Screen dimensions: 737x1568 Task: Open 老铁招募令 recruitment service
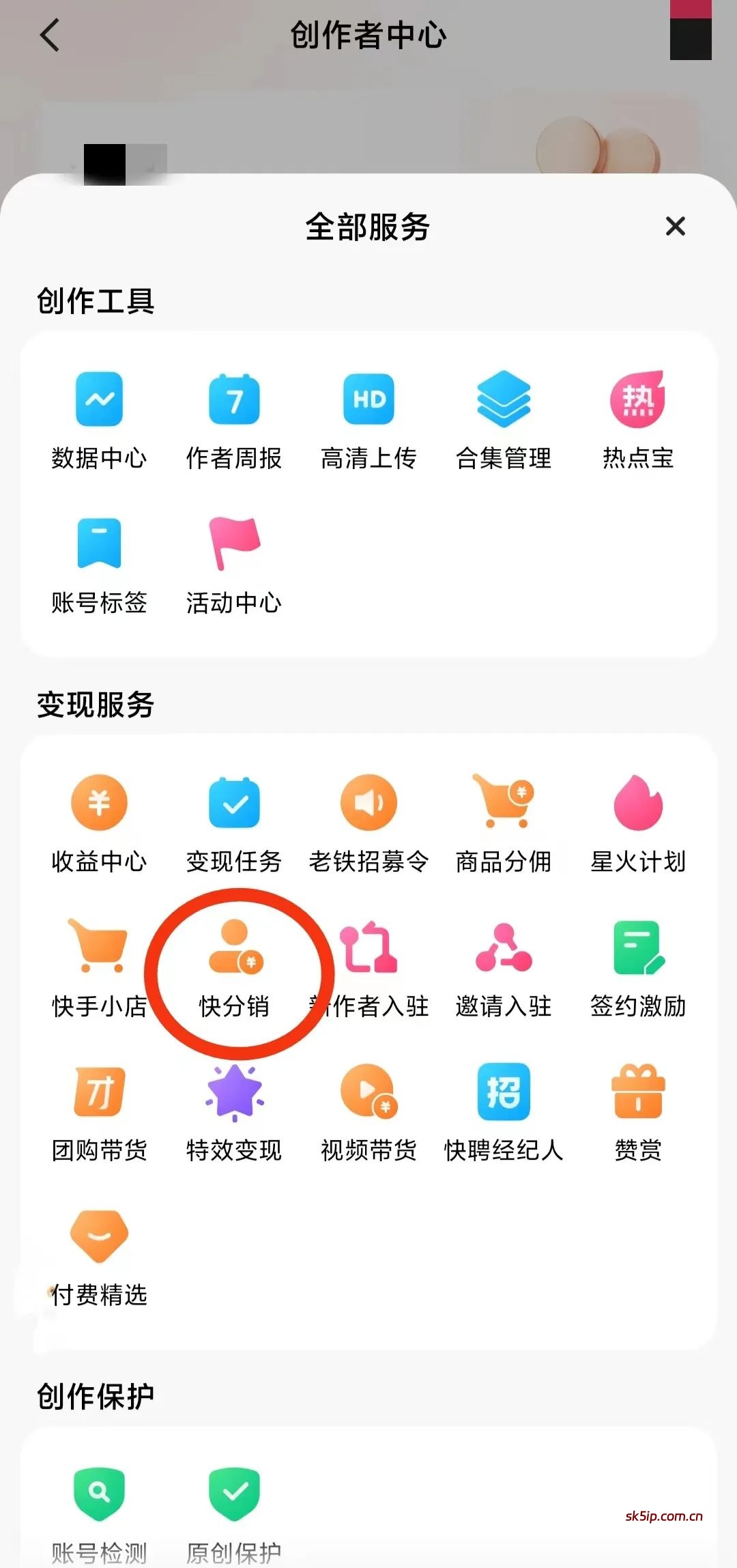(x=369, y=819)
